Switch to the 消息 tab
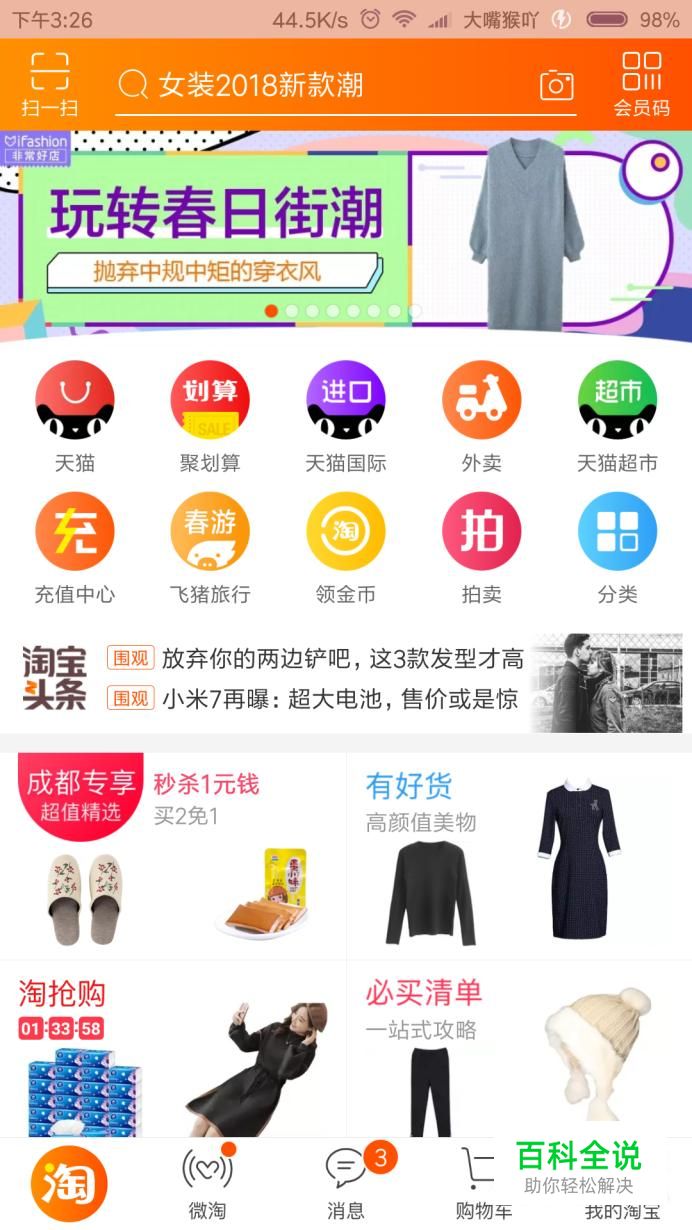The height and width of the screenshot is (1230, 692). 346,1182
